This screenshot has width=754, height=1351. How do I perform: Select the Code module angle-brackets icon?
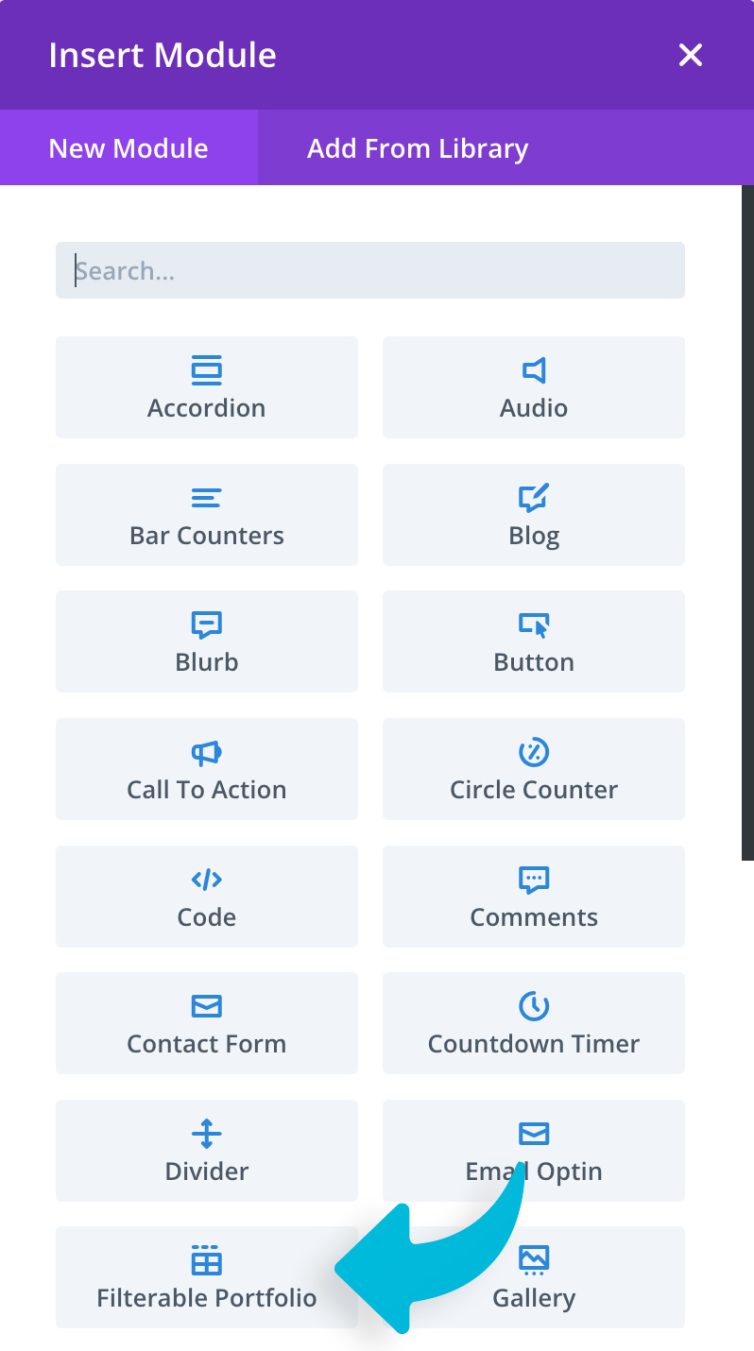(x=206, y=879)
